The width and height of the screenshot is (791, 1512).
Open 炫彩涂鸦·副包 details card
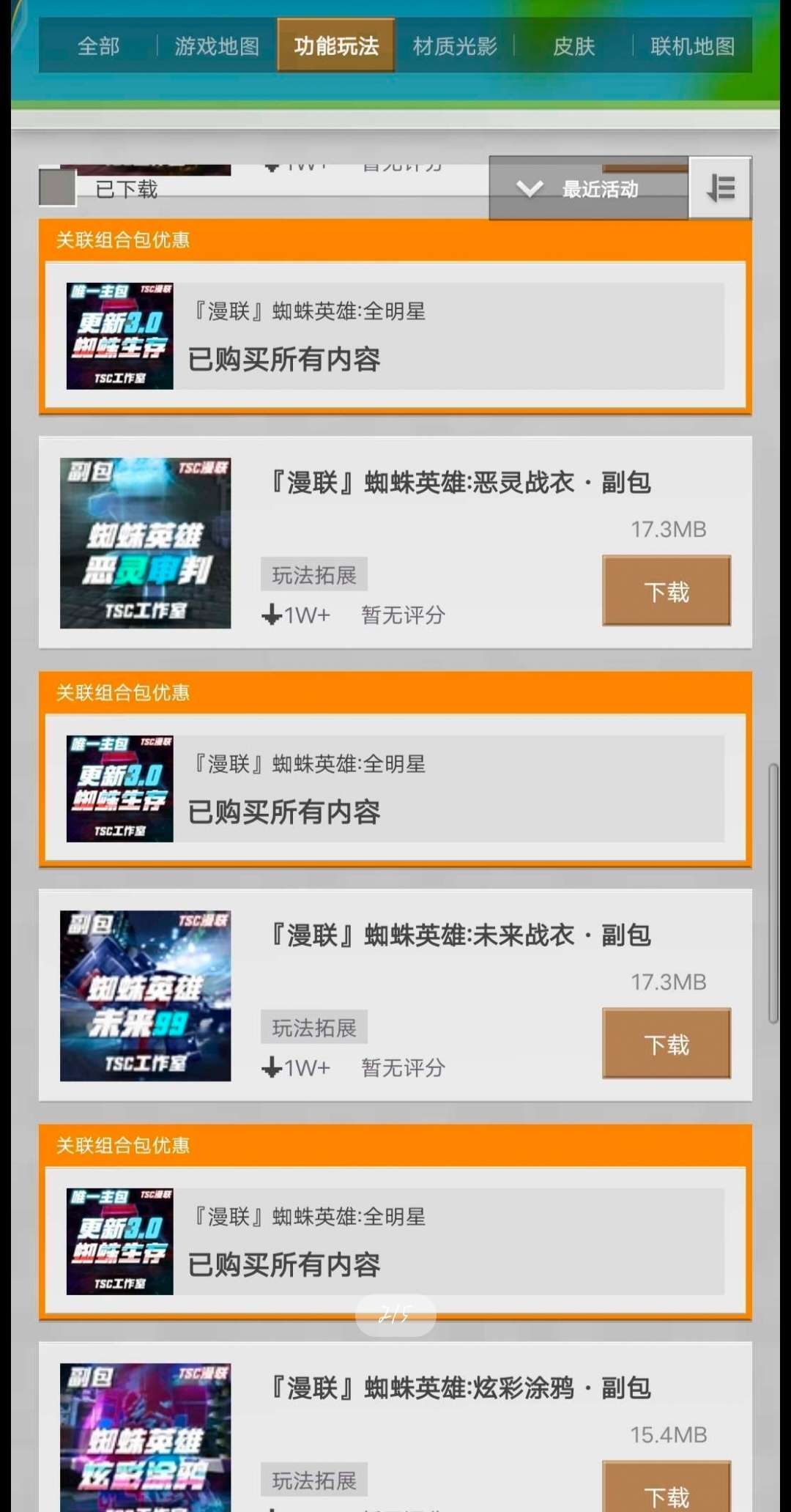(395, 1427)
